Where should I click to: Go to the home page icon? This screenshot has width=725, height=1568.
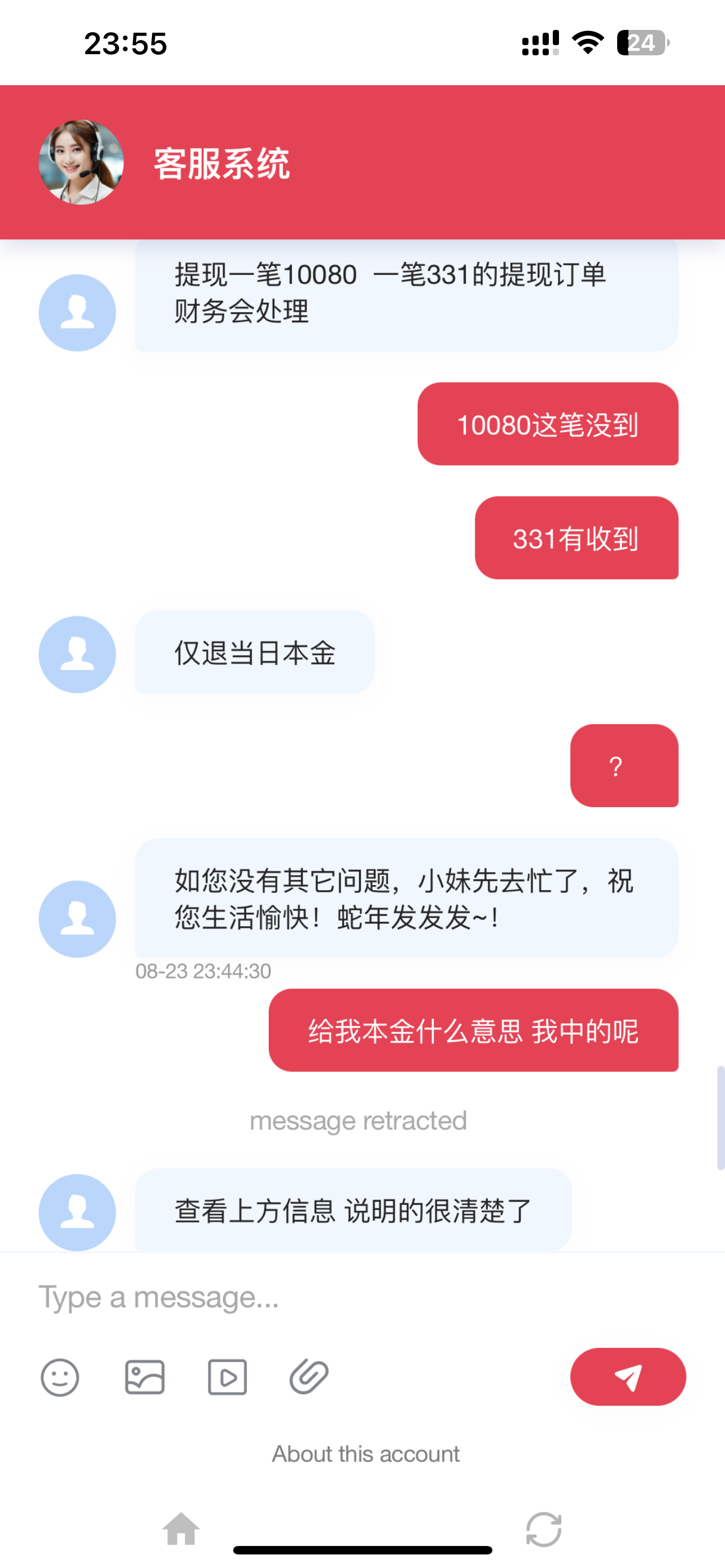(181, 1529)
